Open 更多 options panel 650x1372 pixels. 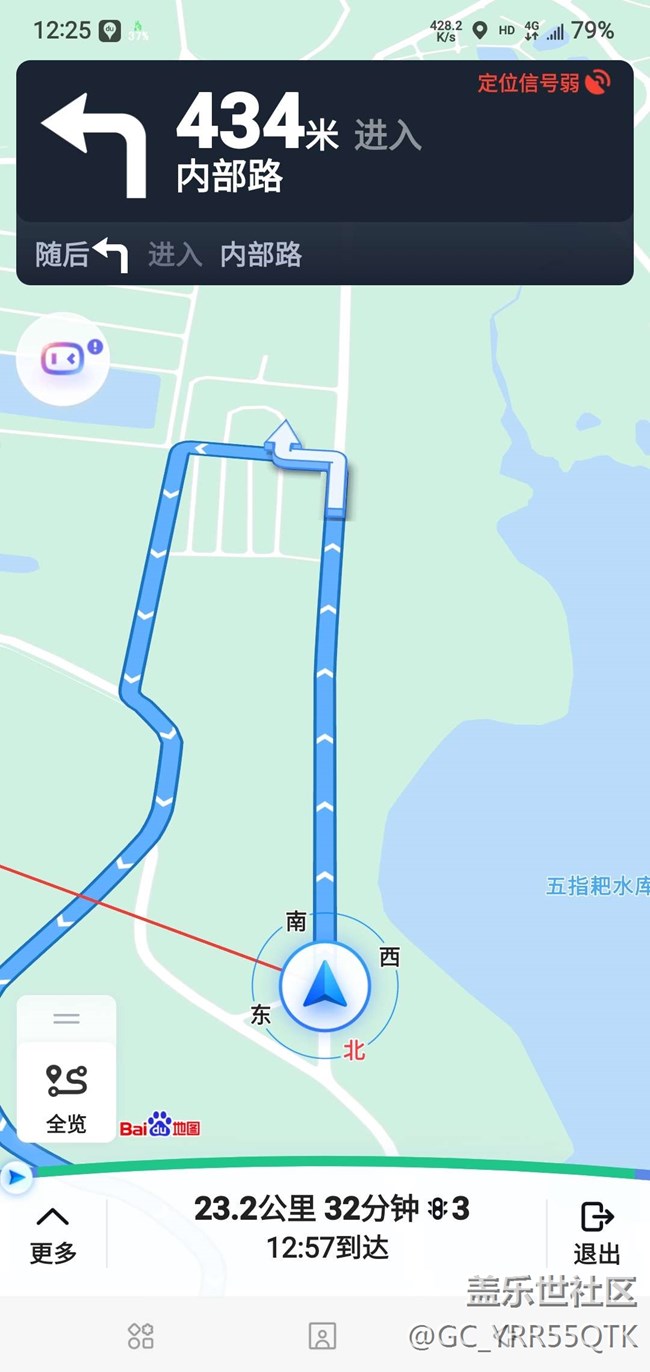click(x=53, y=1235)
